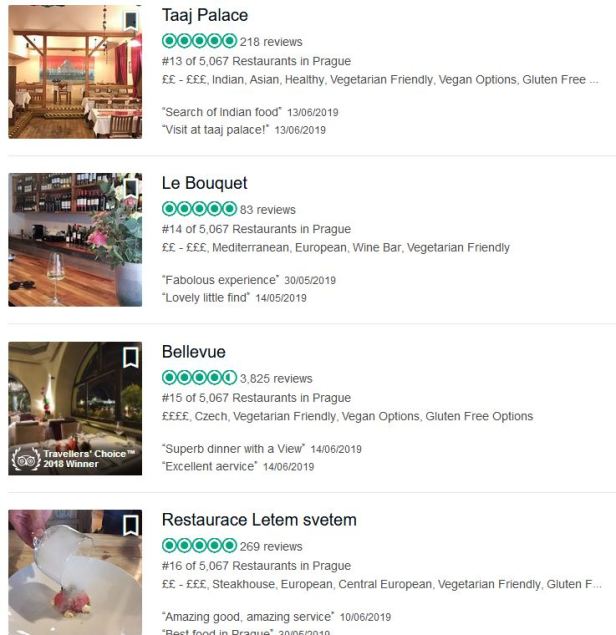
Task: Open the Restaurace Letem svetem title
Action: [x=259, y=520]
